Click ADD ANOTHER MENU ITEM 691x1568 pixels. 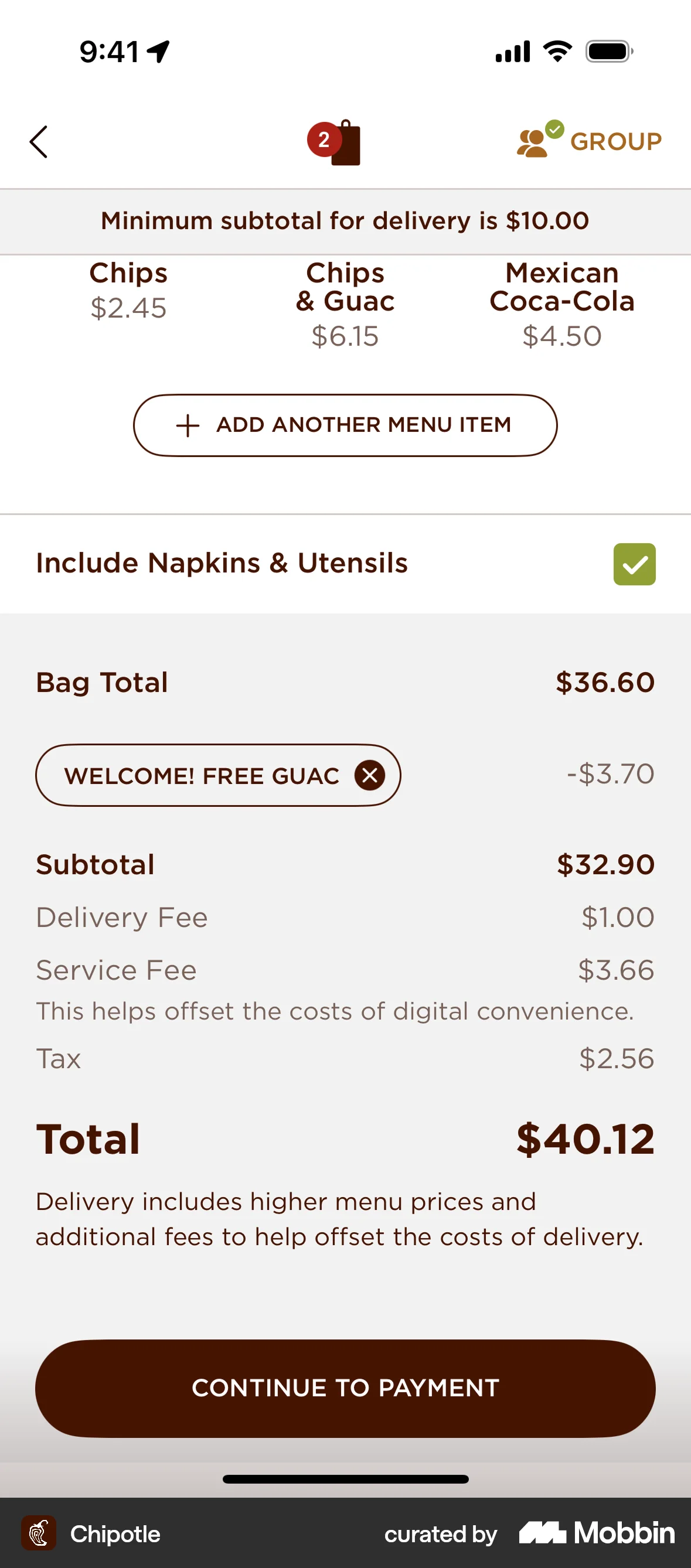pos(345,425)
